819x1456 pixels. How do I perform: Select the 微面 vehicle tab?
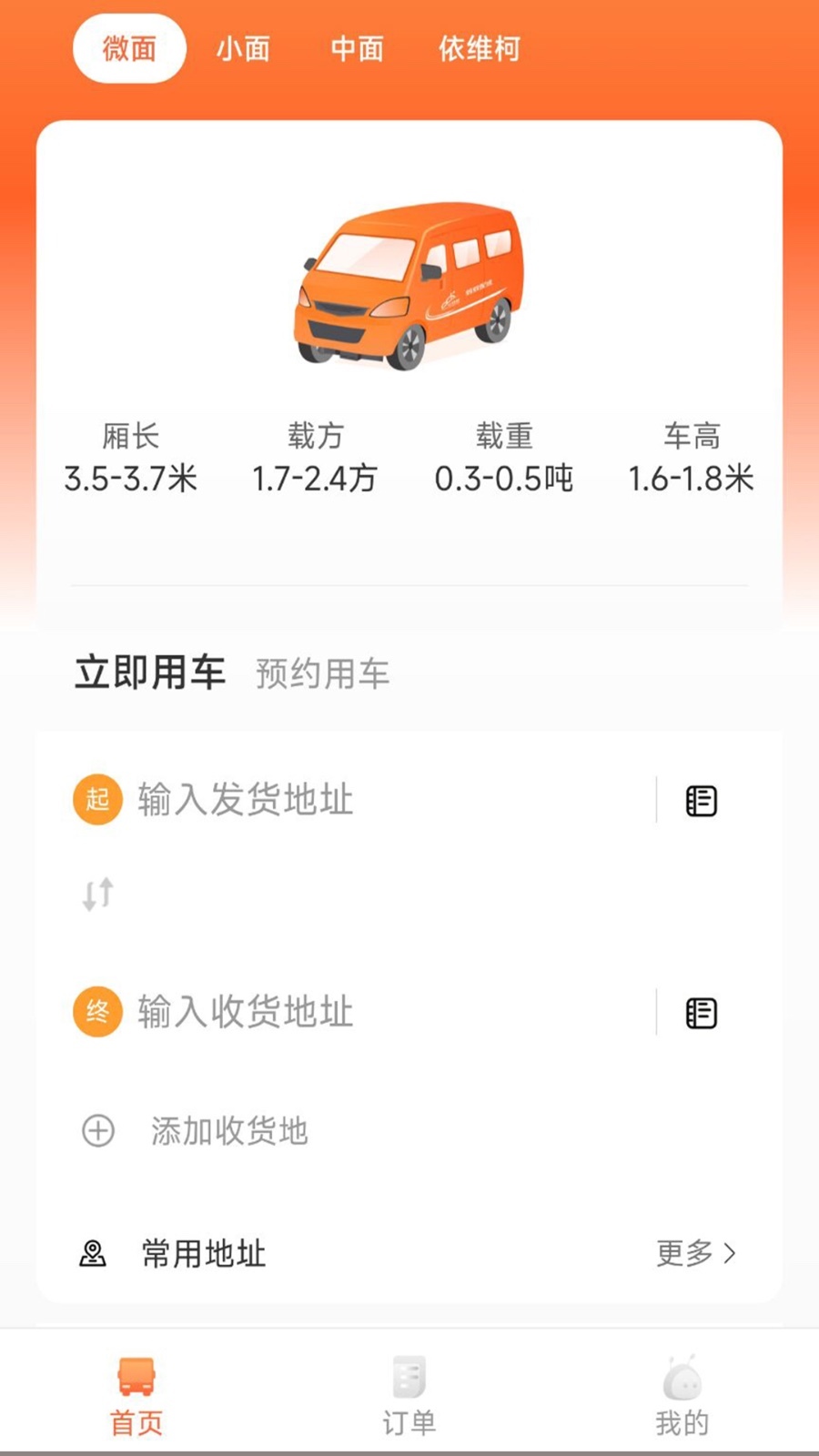click(129, 49)
